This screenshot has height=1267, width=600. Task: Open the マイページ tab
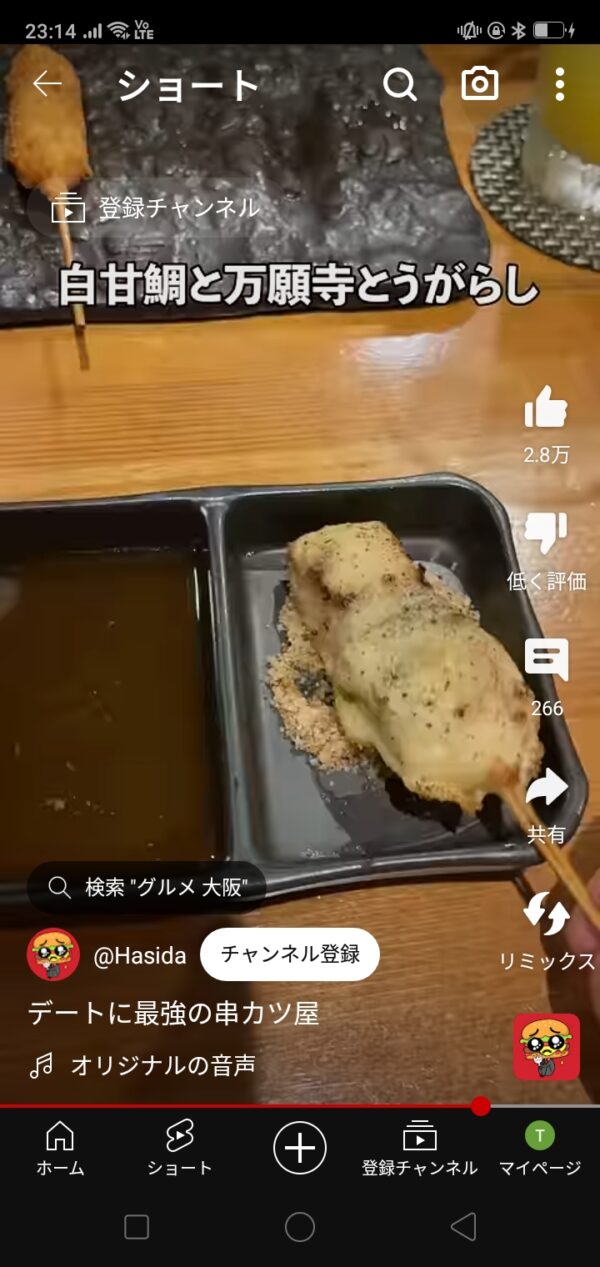coord(540,1148)
